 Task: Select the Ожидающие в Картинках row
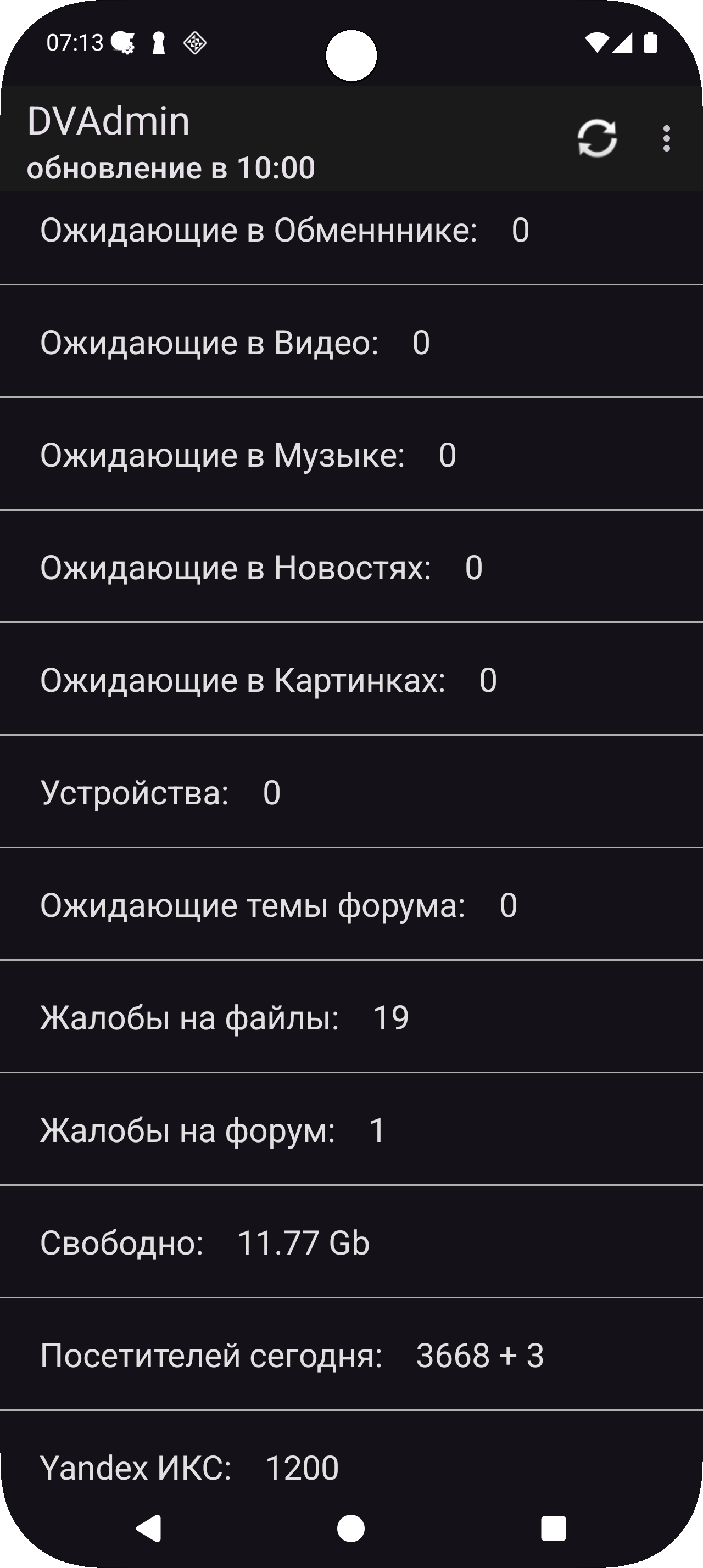pyautogui.click(x=351, y=679)
